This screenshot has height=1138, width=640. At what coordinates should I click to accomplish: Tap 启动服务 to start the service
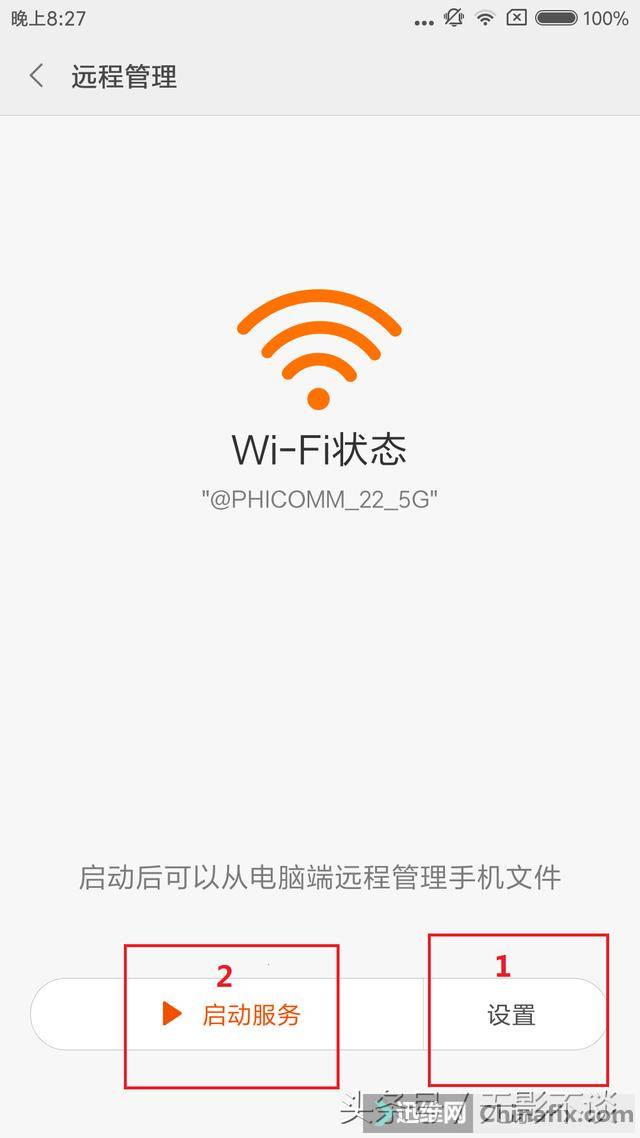point(226,1014)
